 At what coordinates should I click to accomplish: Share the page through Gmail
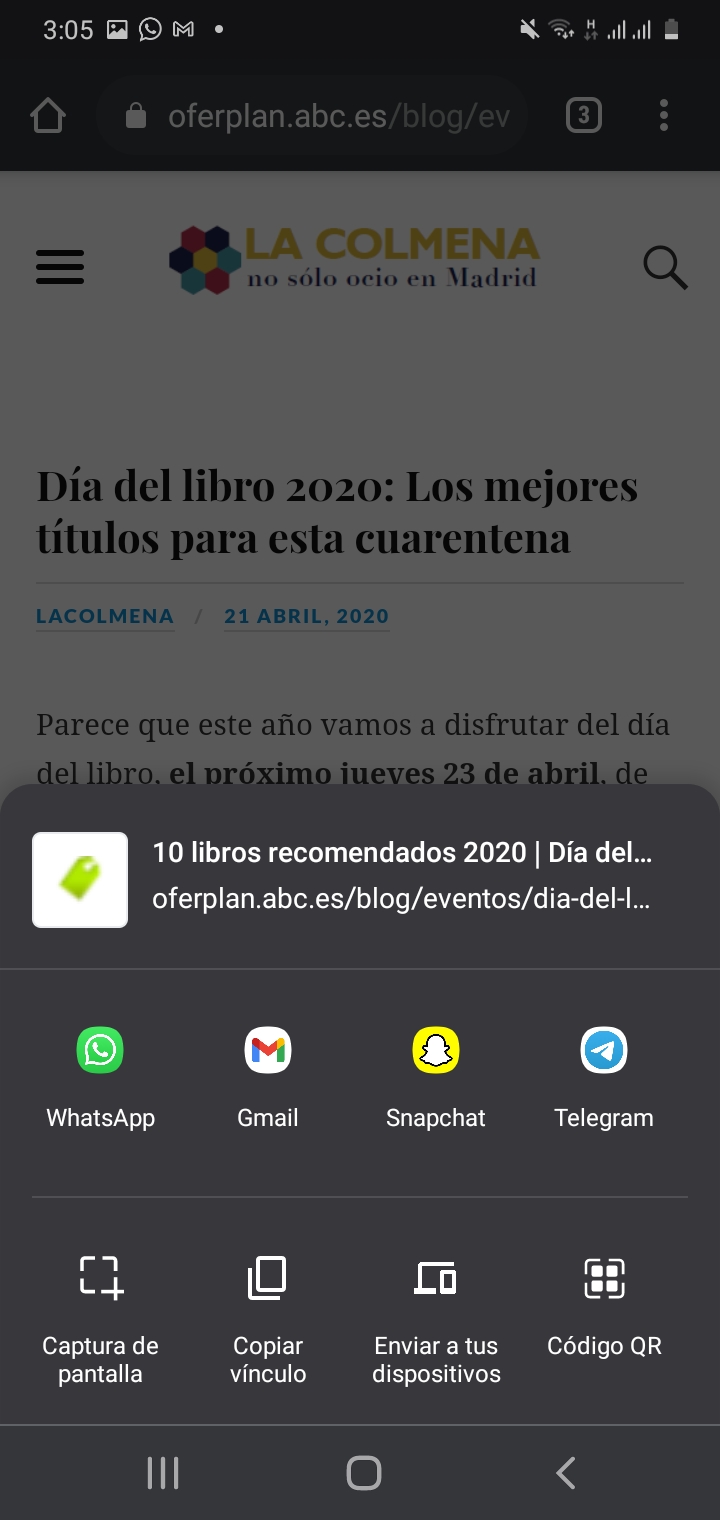click(x=268, y=1052)
